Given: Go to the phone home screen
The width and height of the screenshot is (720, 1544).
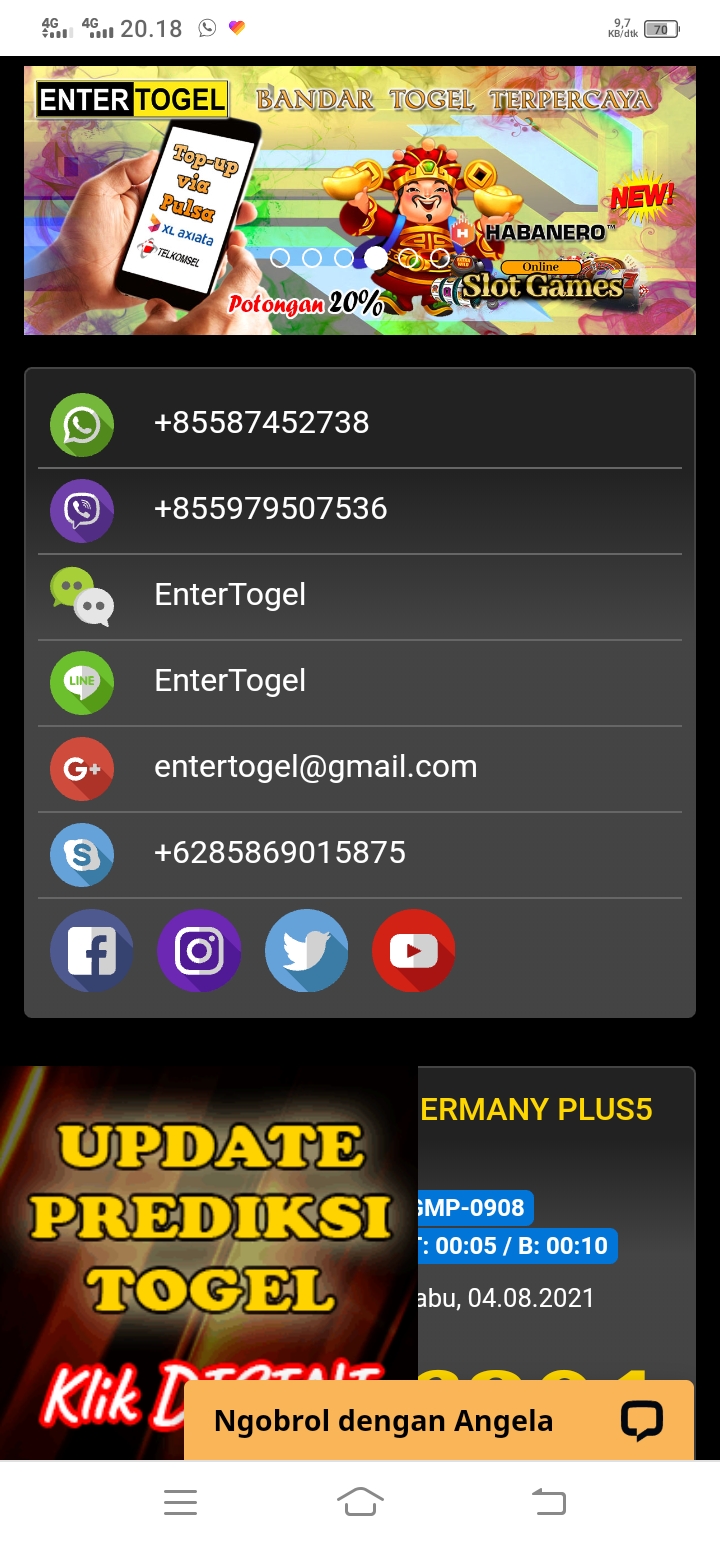Looking at the screenshot, I should click(360, 1501).
